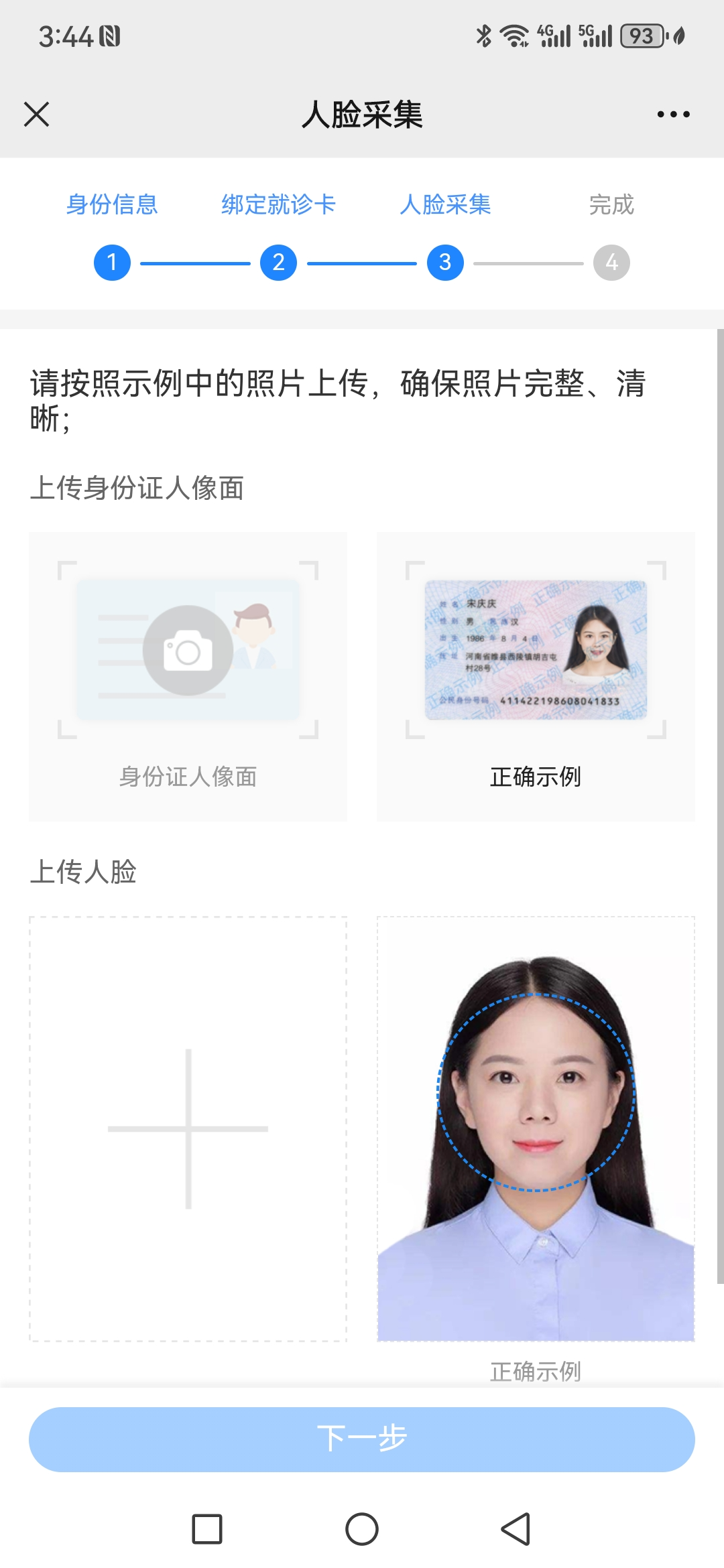Upload the 身份证人像面 photo via camera
724x1568 pixels.
188,651
